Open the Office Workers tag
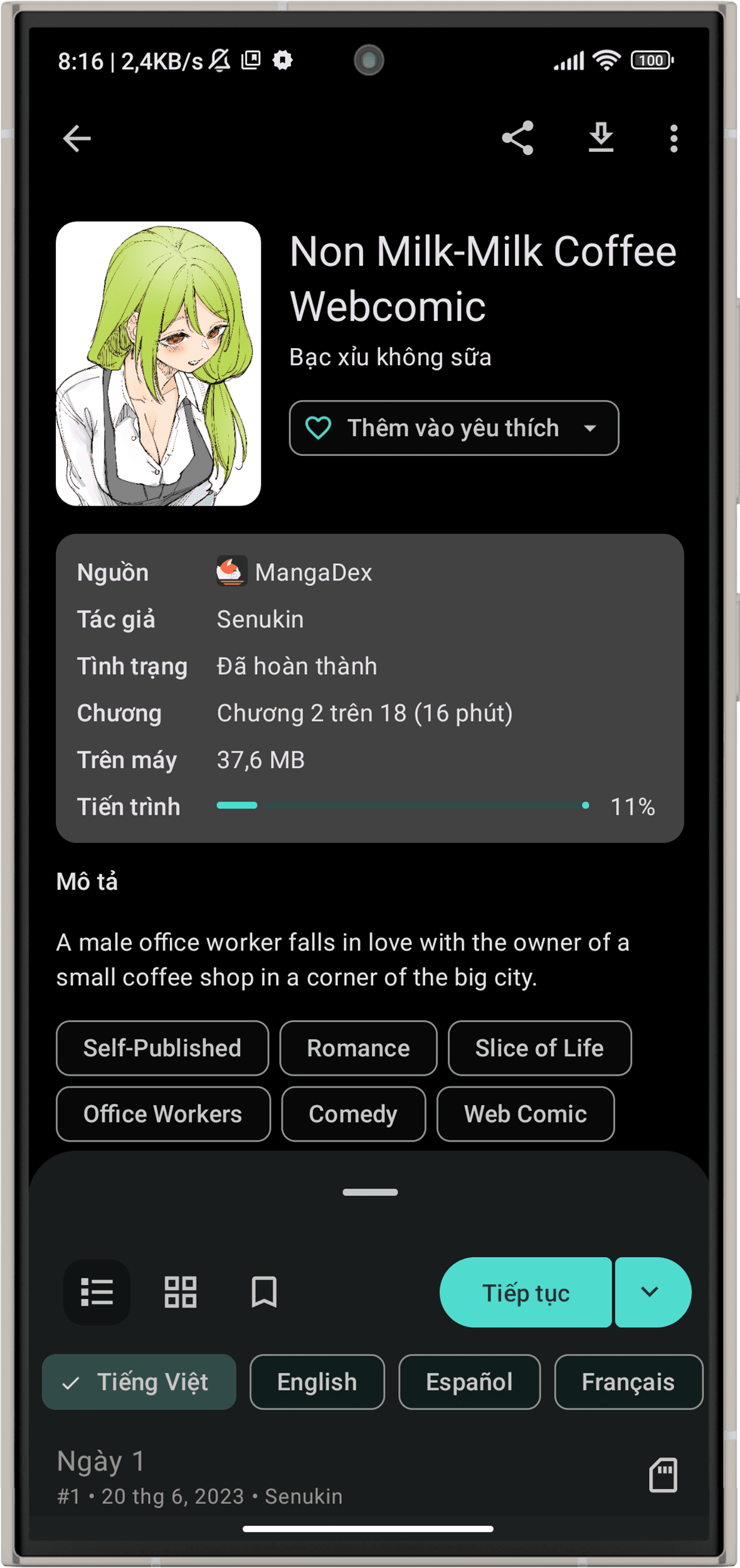 [x=163, y=1114]
